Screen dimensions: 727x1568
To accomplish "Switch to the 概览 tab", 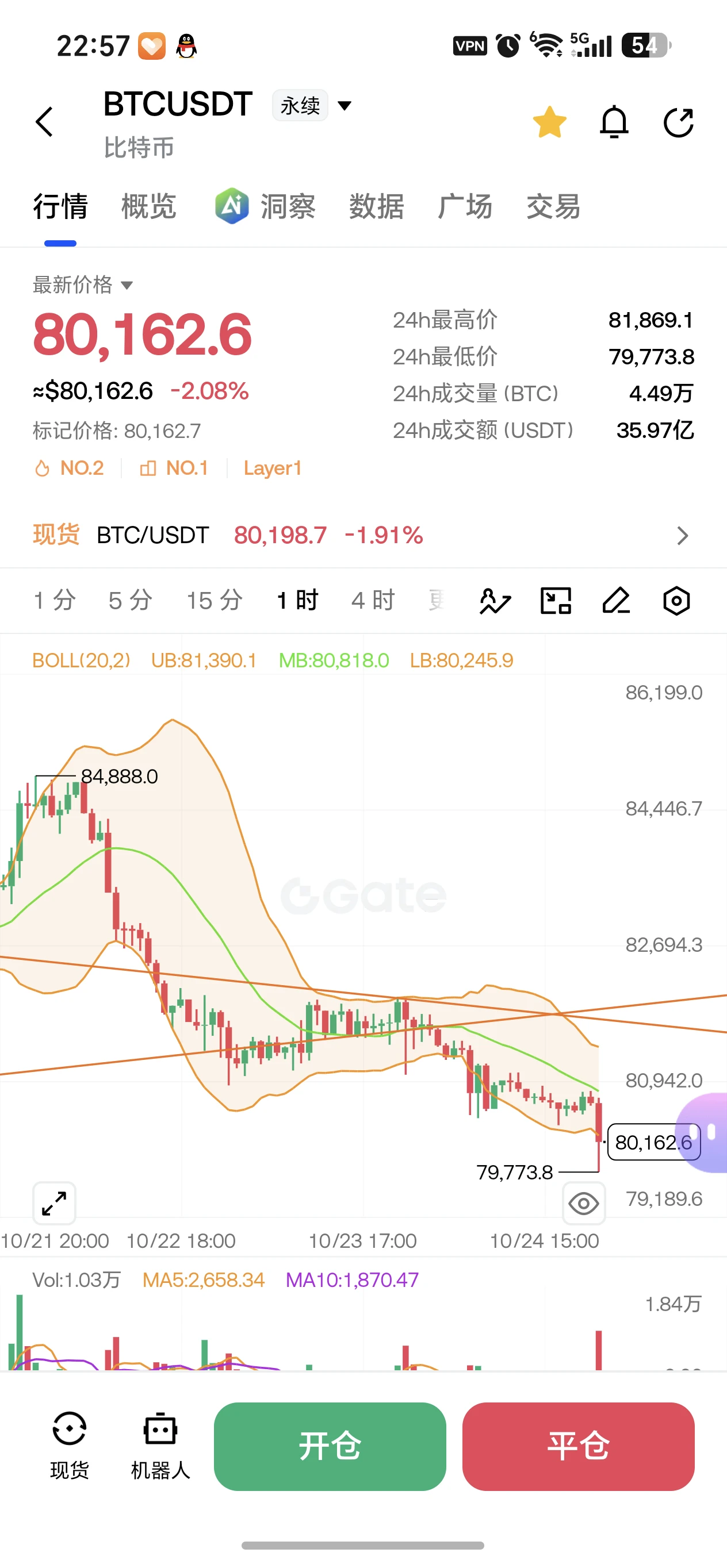I will pyautogui.click(x=148, y=206).
